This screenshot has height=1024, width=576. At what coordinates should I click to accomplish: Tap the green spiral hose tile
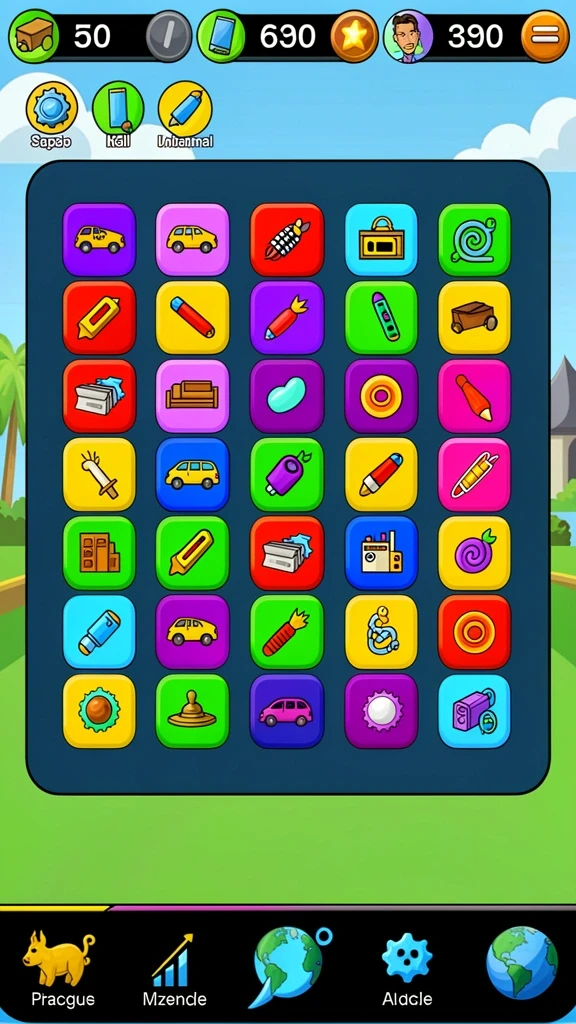[x=474, y=240]
